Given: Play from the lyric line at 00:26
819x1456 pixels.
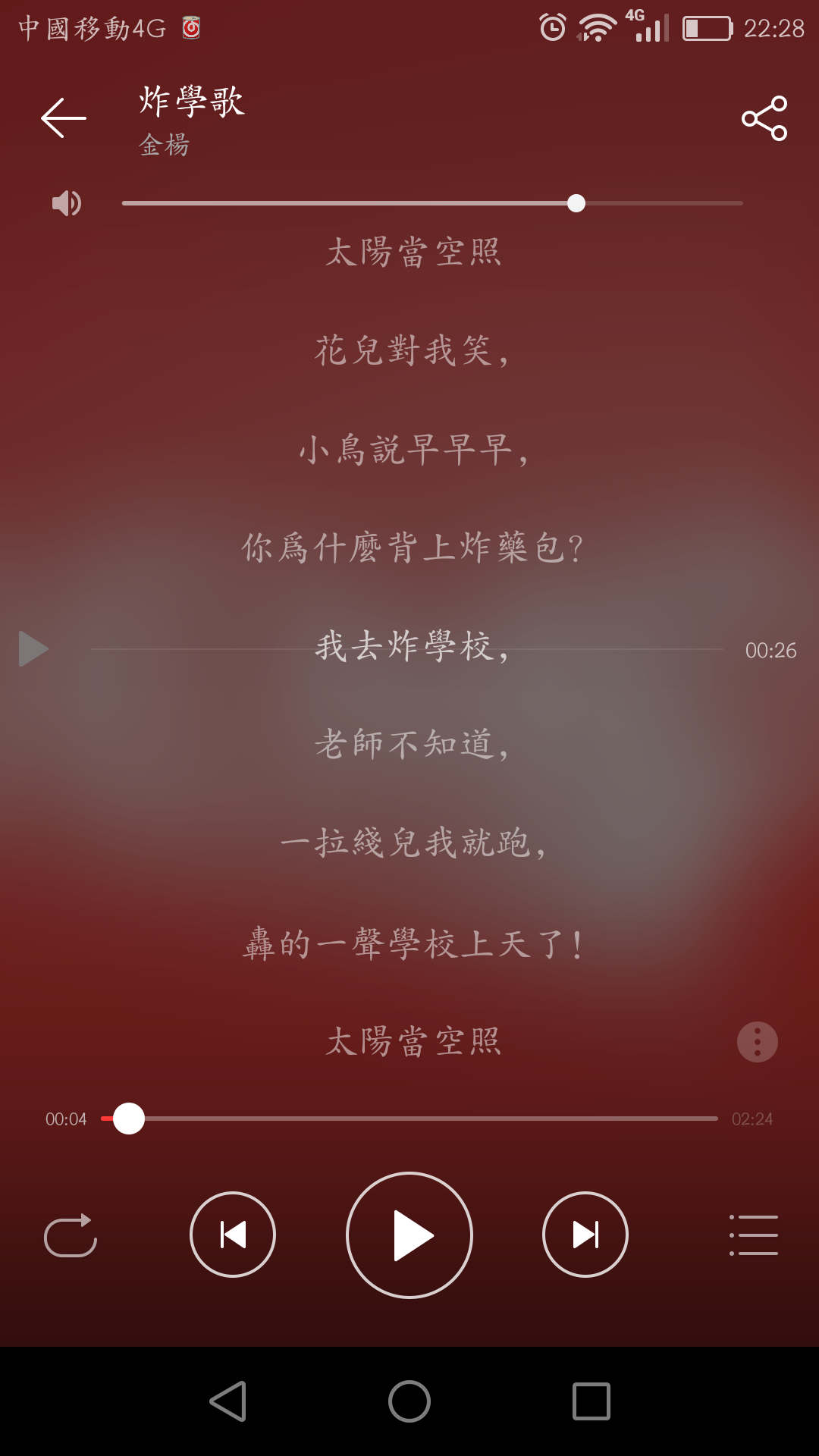Looking at the screenshot, I should point(33,649).
